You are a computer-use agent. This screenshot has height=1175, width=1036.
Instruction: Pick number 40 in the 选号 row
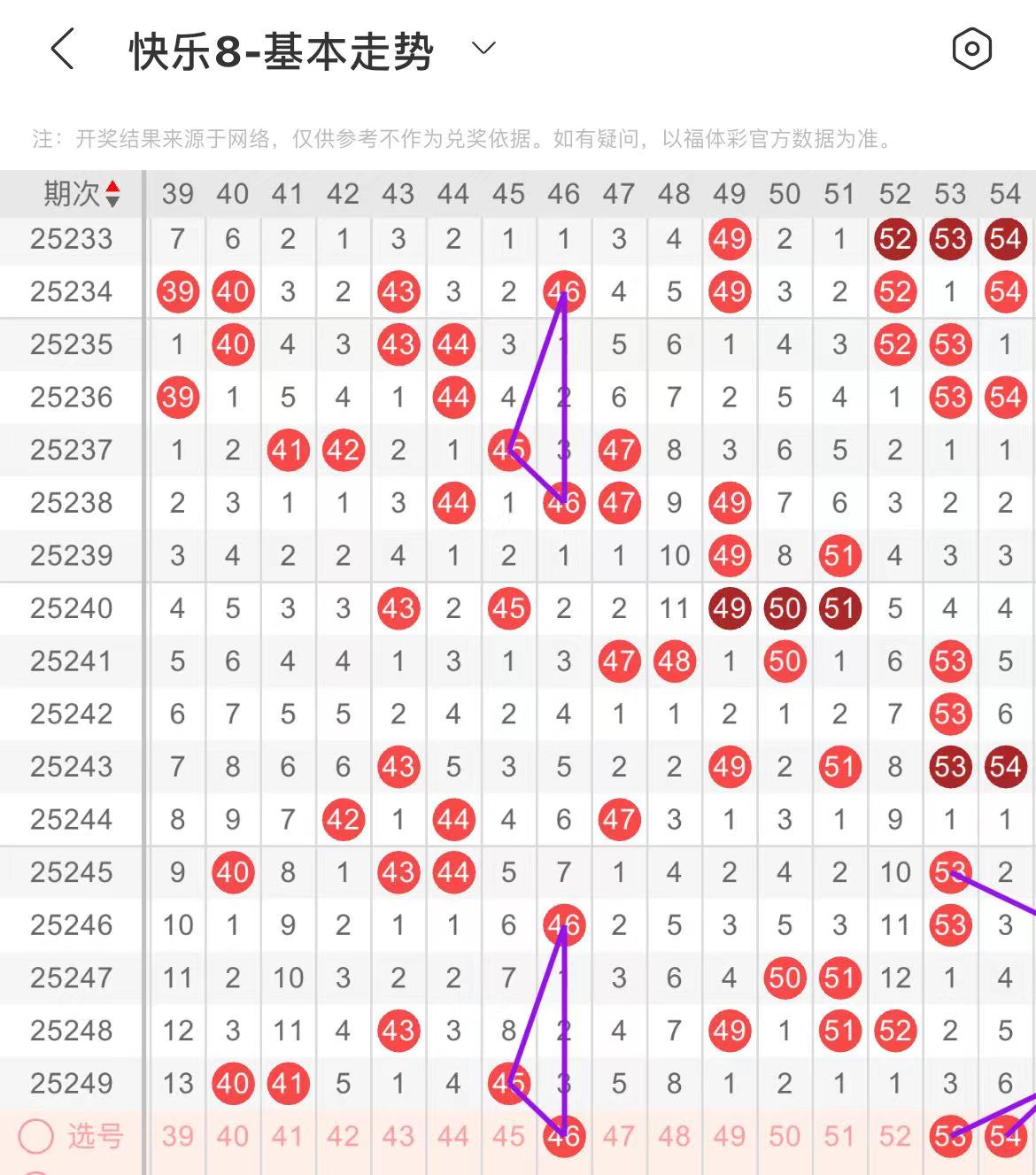coord(233,1136)
